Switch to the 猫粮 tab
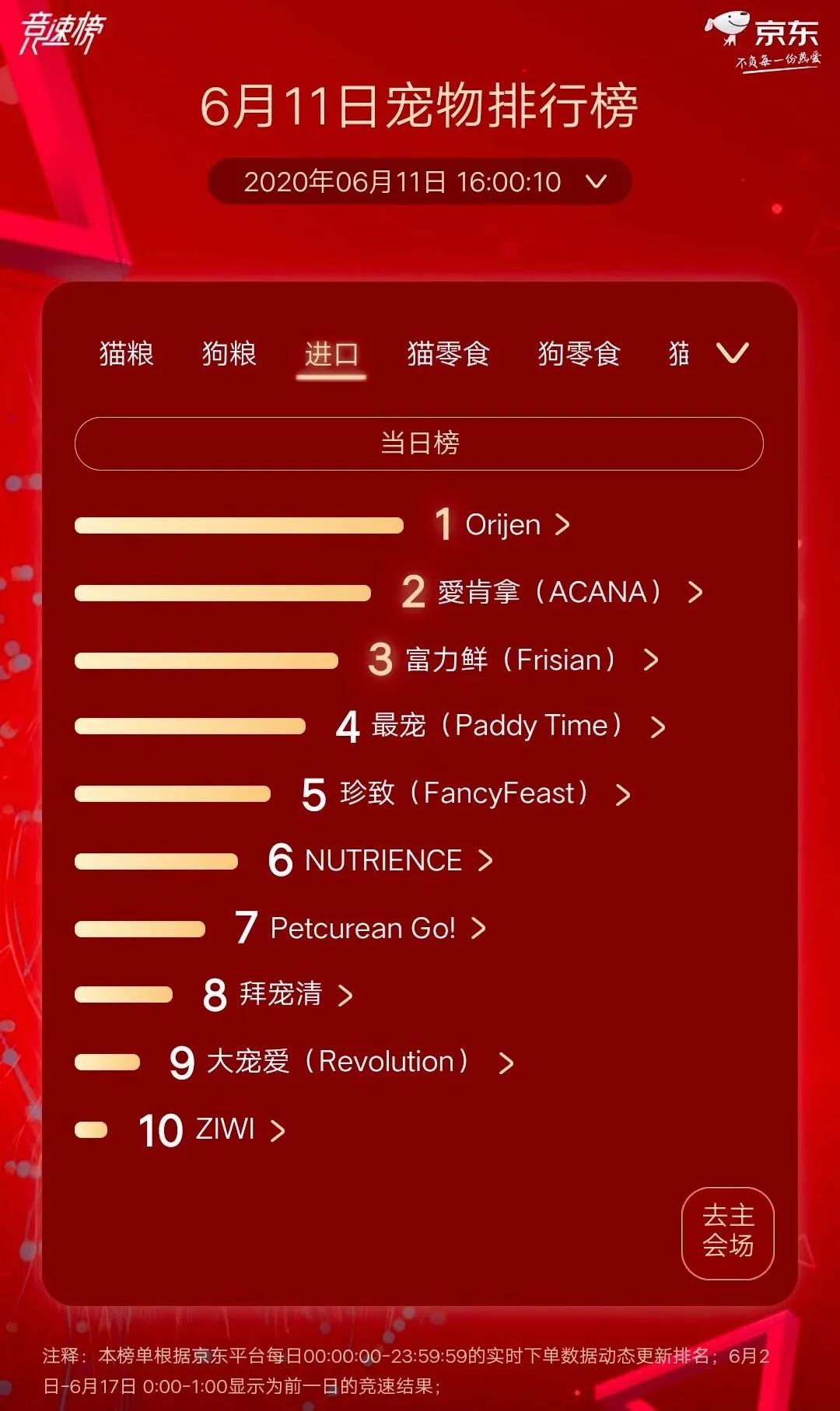Image resolution: width=840 pixels, height=1411 pixels. point(126,355)
